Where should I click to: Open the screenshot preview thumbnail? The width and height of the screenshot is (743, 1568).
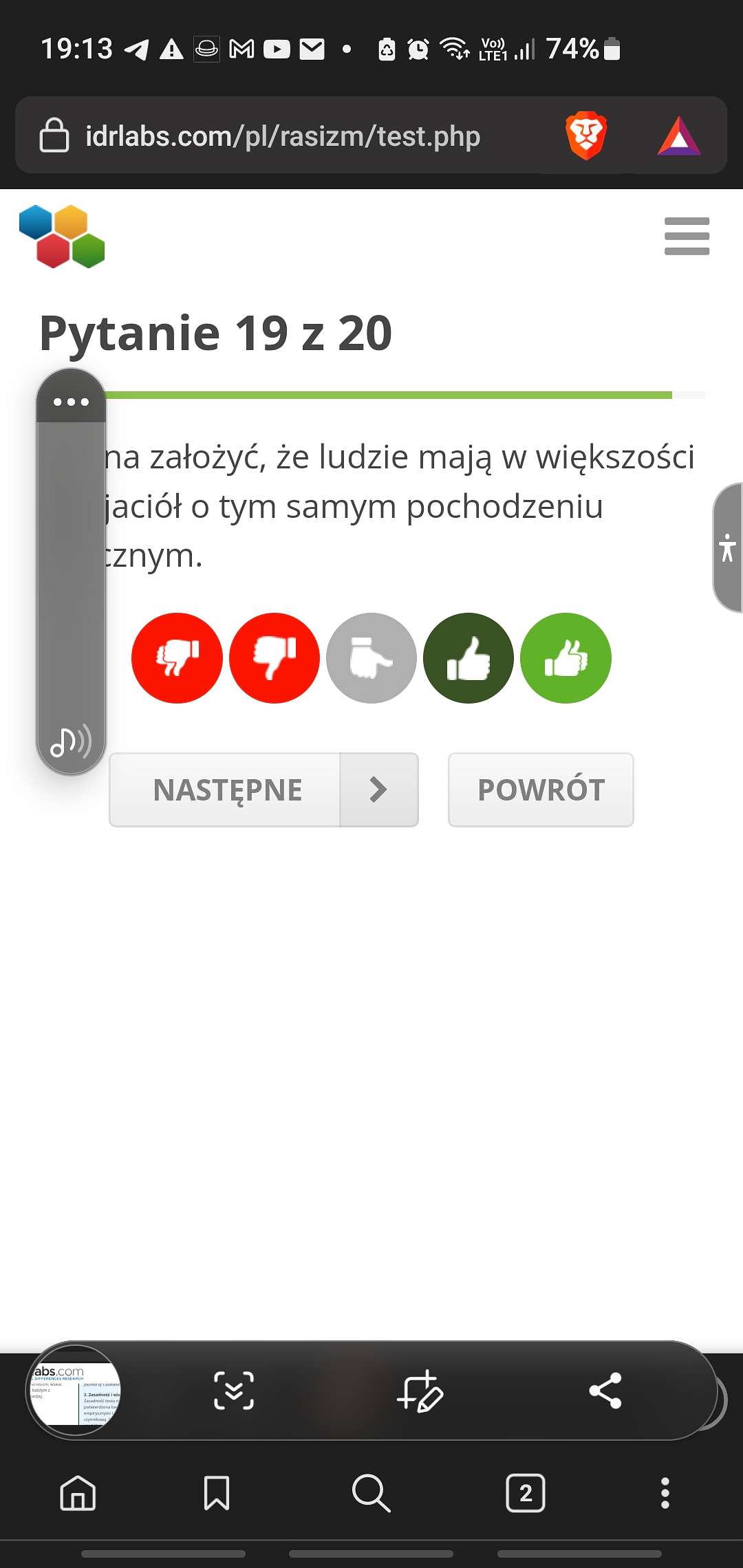tap(74, 1391)
